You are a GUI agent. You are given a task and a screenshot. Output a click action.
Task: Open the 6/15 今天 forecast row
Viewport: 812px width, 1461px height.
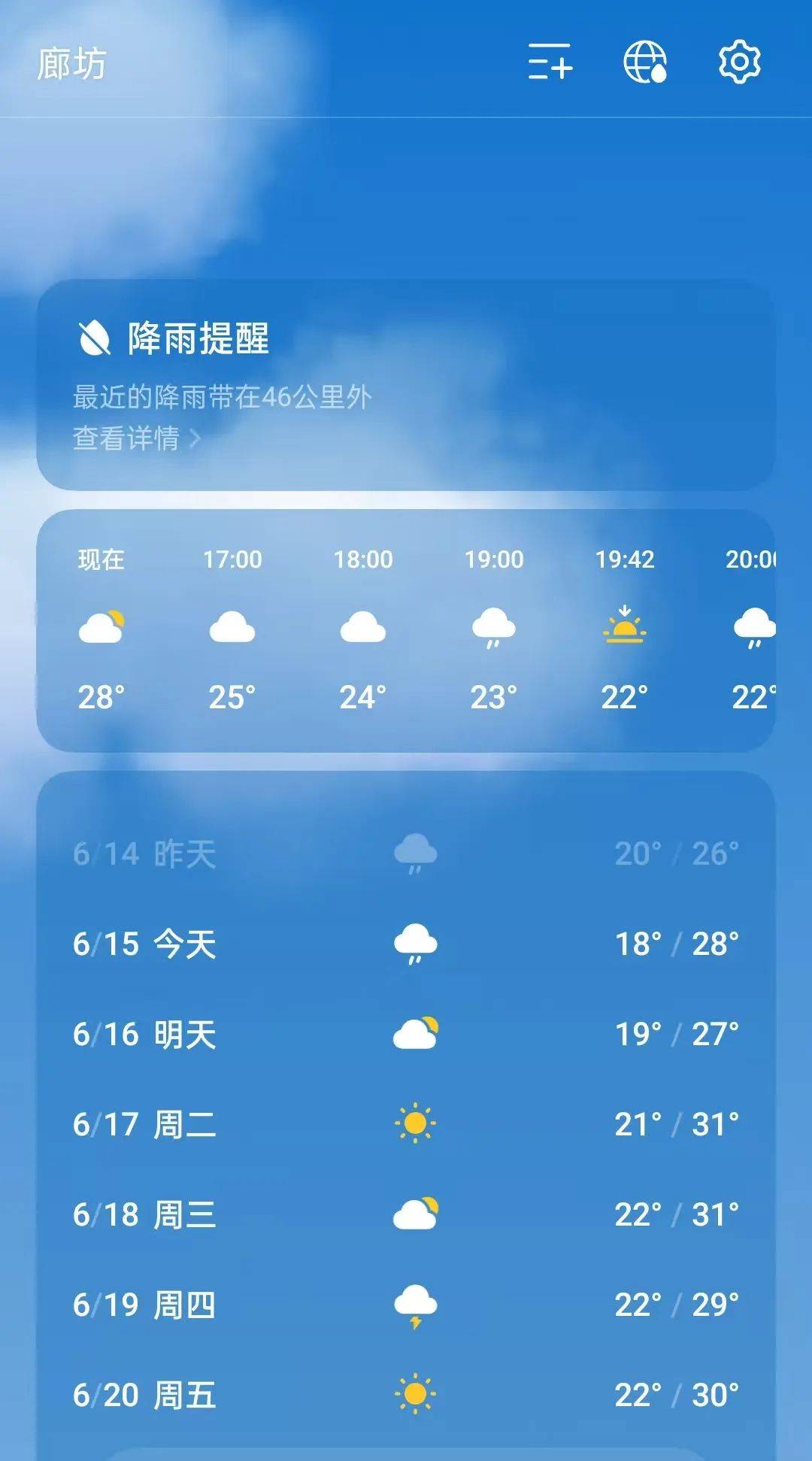point(406,944)
